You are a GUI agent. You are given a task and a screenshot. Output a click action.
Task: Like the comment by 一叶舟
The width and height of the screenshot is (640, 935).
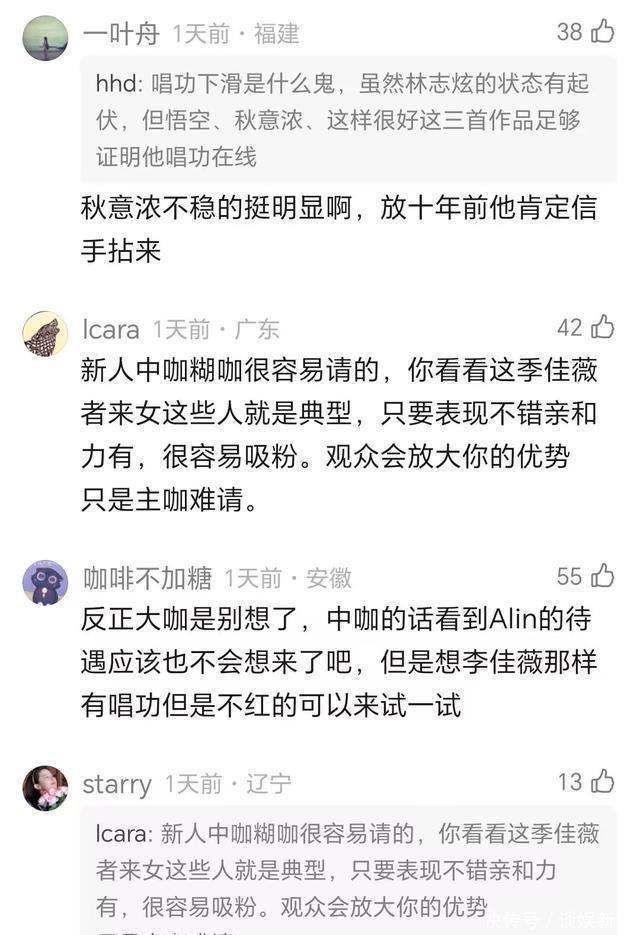[602, 32]
